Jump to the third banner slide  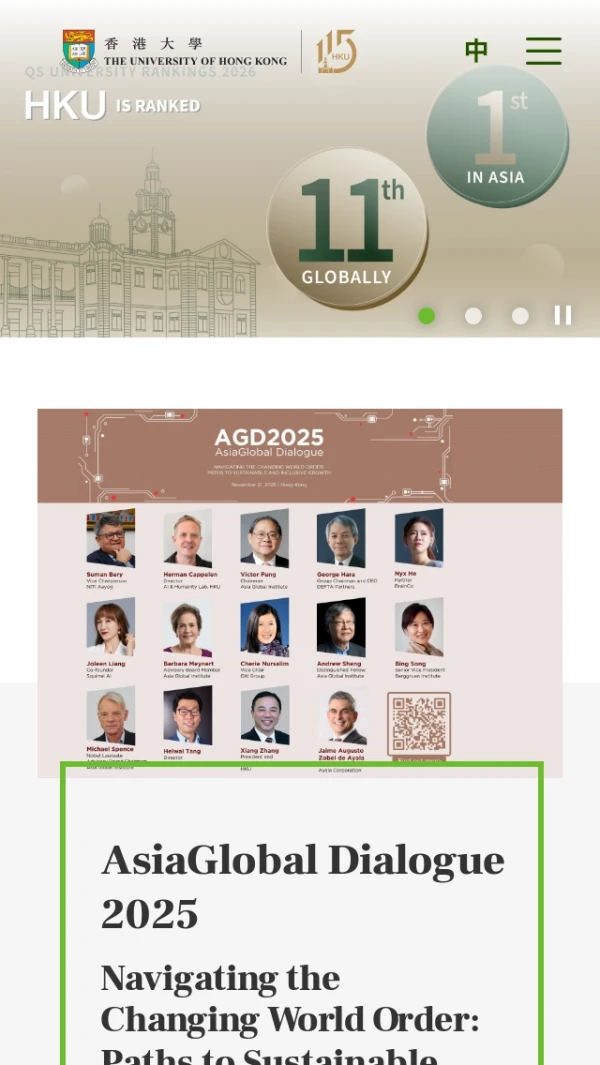[x=520, y=316]
